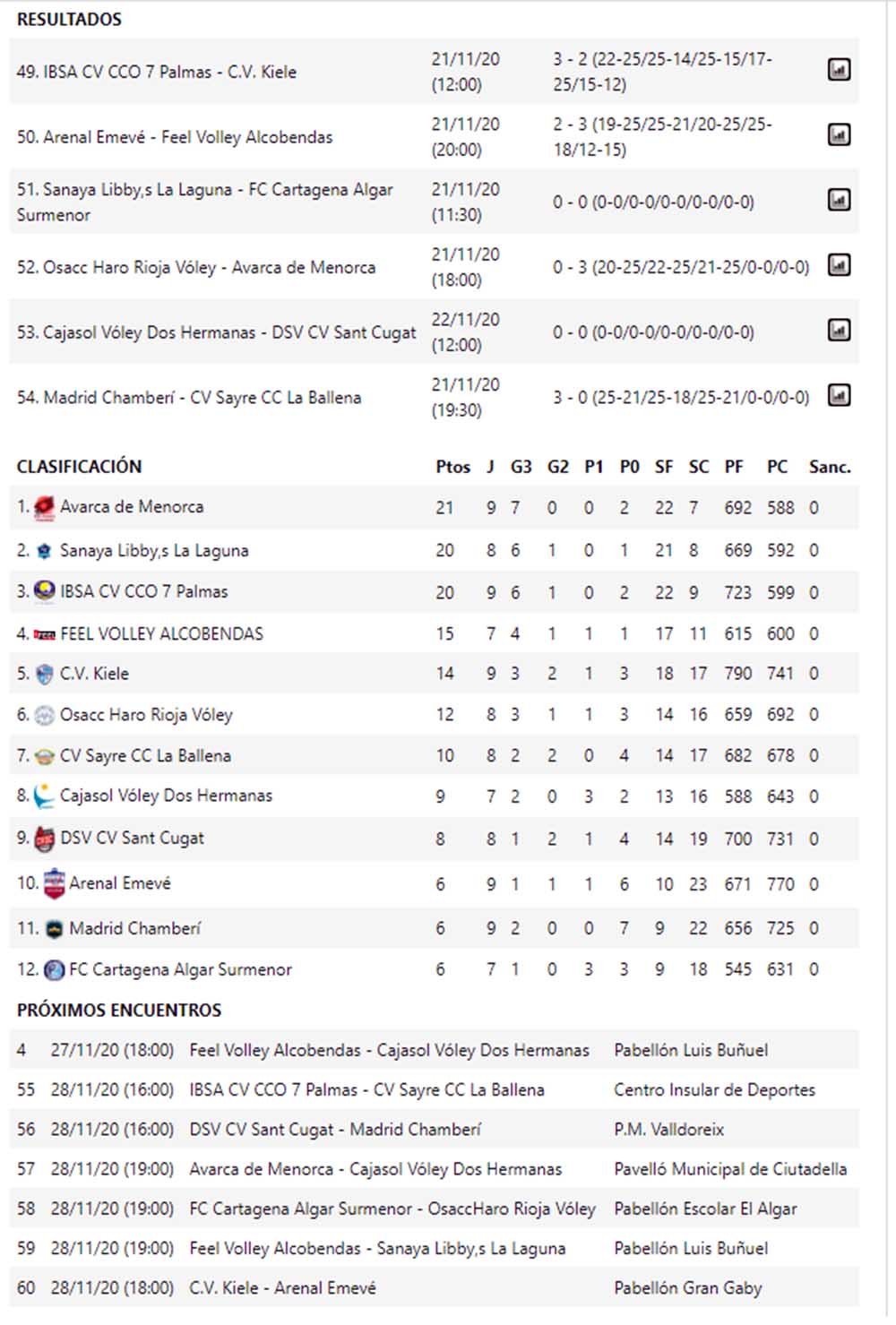Select the IBSA CV CCO 7 Palmas logo

43,591
